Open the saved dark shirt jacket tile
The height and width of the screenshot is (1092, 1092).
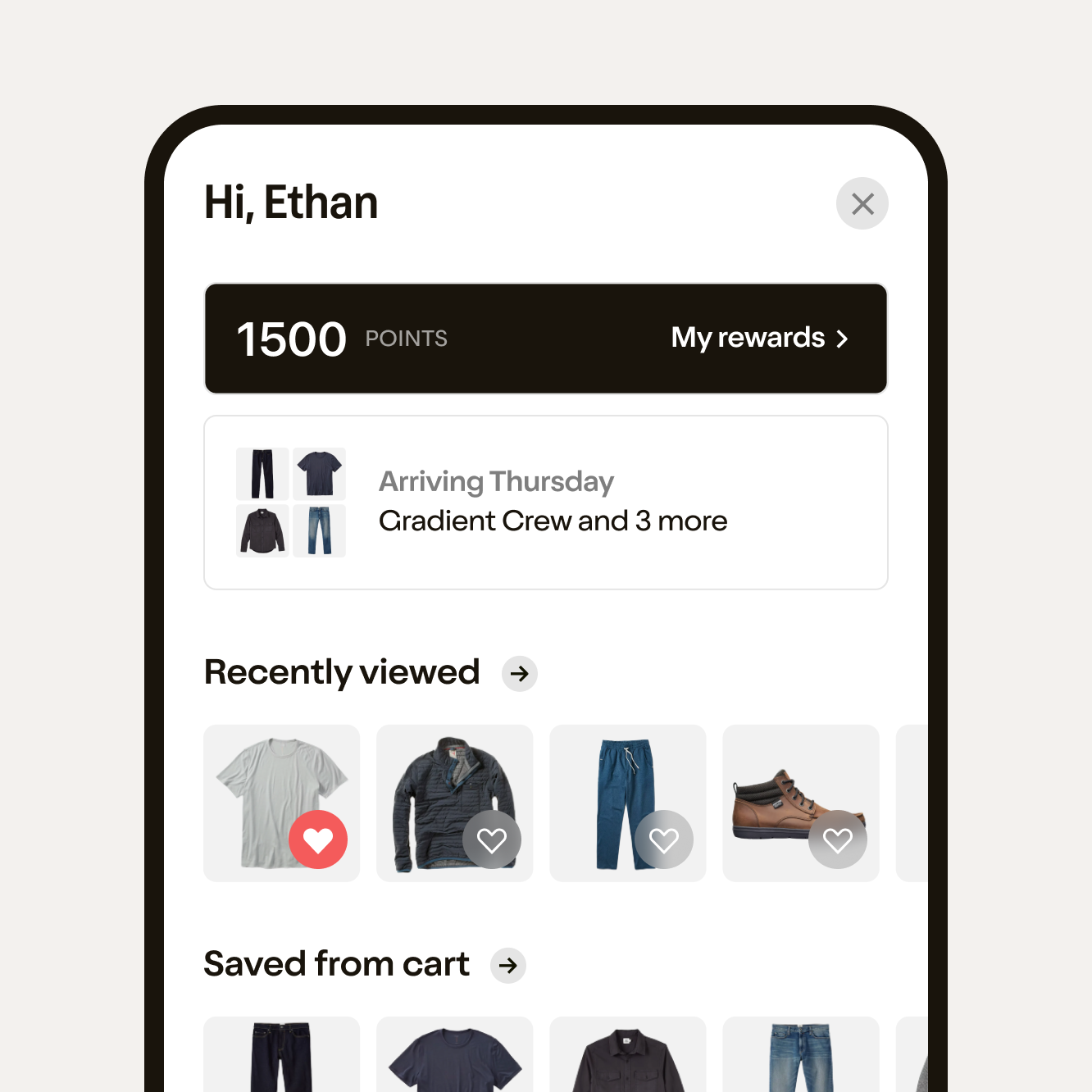click(627, 1058)
